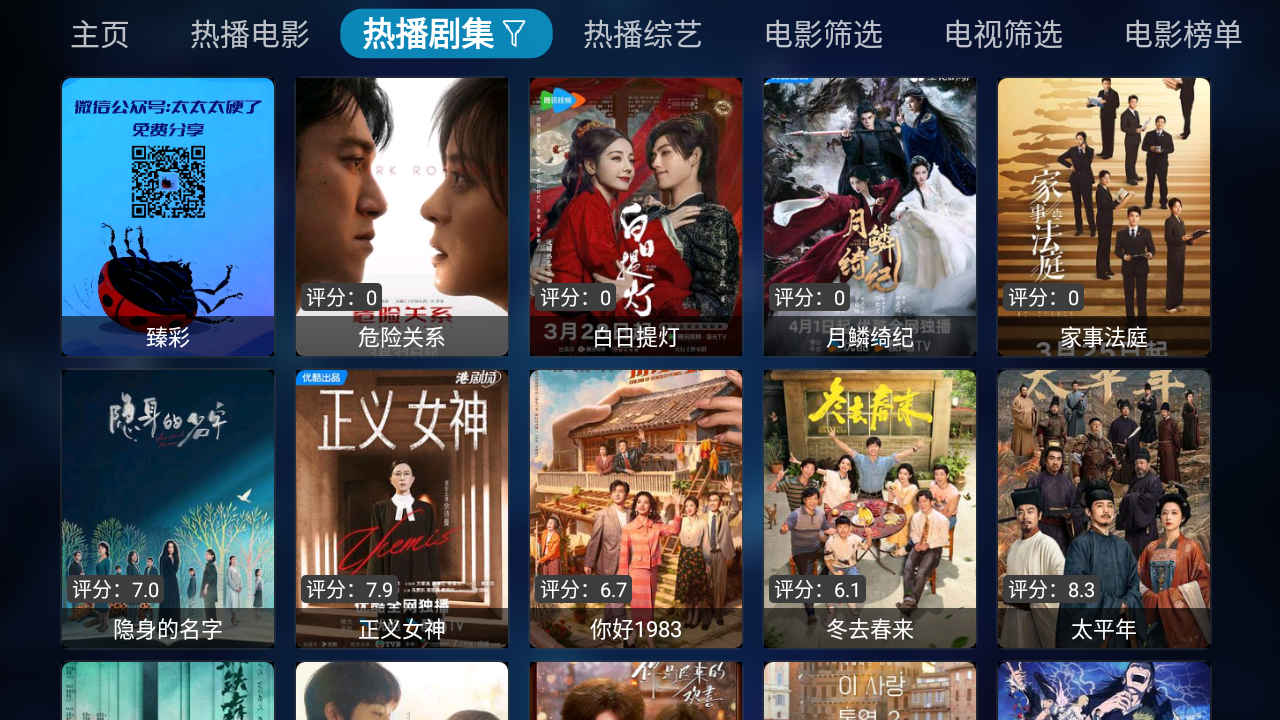Open the 太平年 series
Viewport: 1280px width, 720px height.
[x=1104, y=509]
